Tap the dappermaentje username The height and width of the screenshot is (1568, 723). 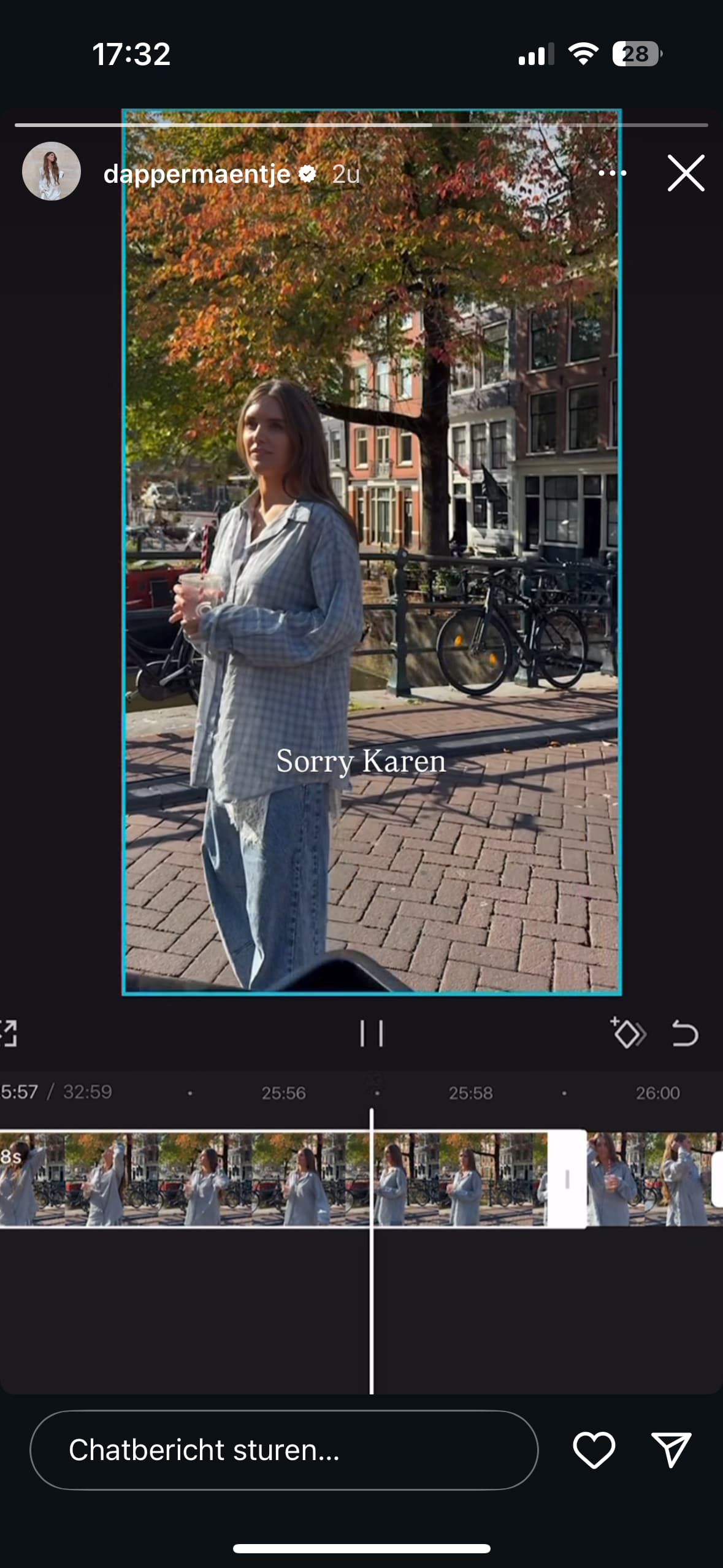pos(196,174)
